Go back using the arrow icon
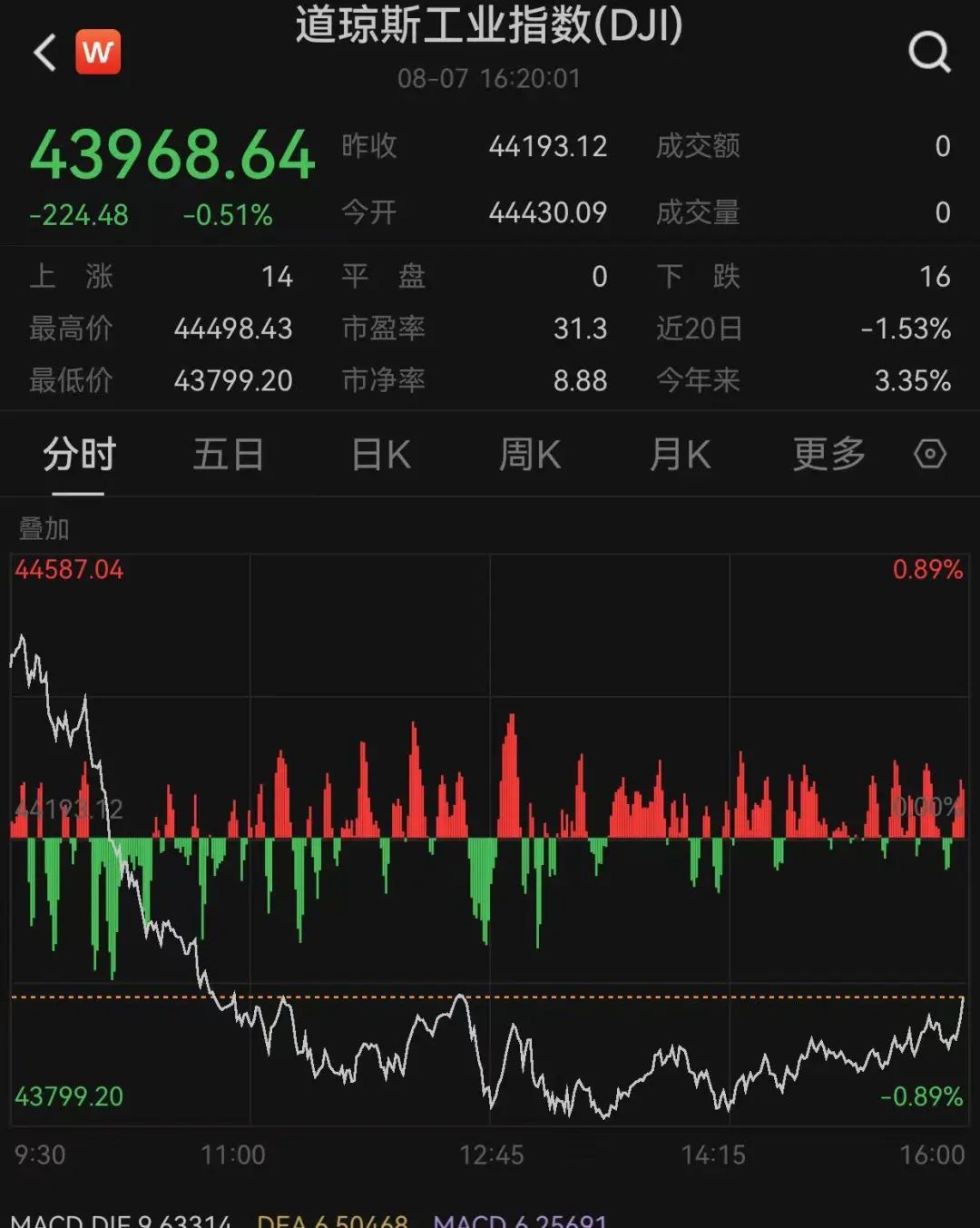This screenshot has height=1228, width=980. [x=44, y=53]
